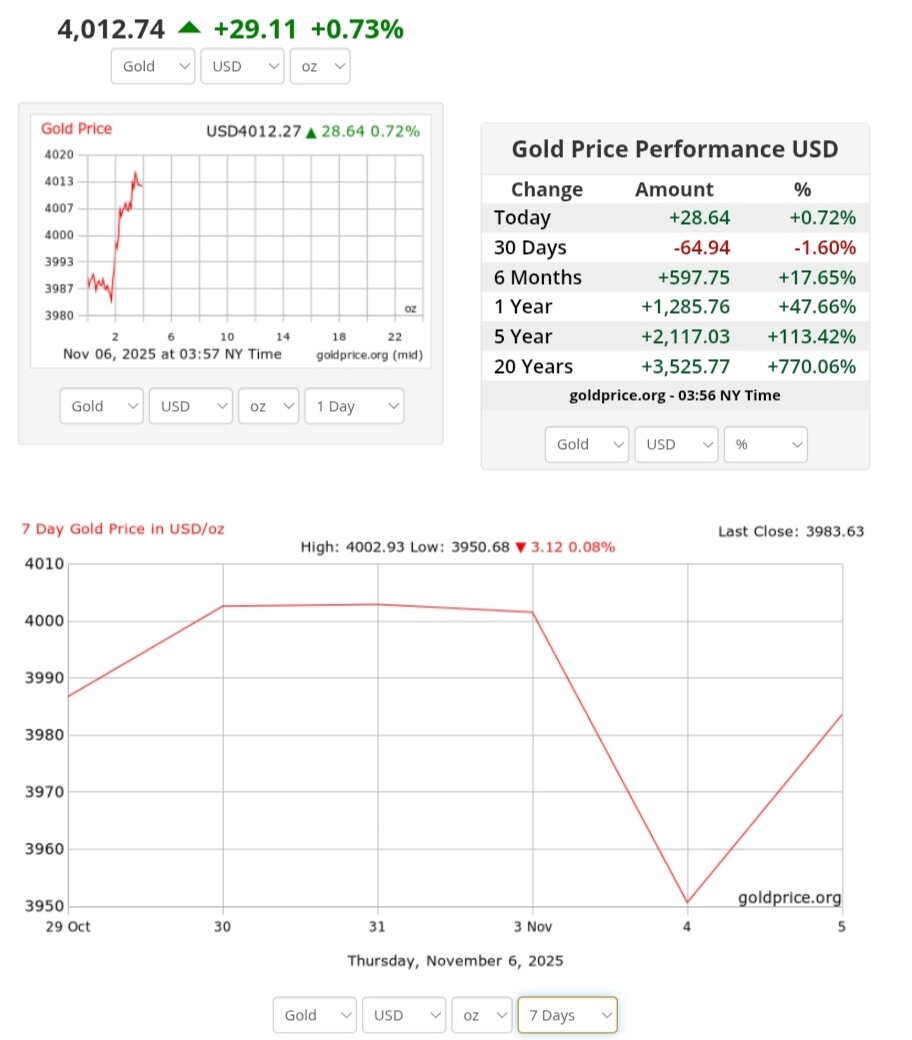The height and width of the screenshot is (1040, 912).
Task: Open the 1 Day period dropdown
Action: point(354,406)
